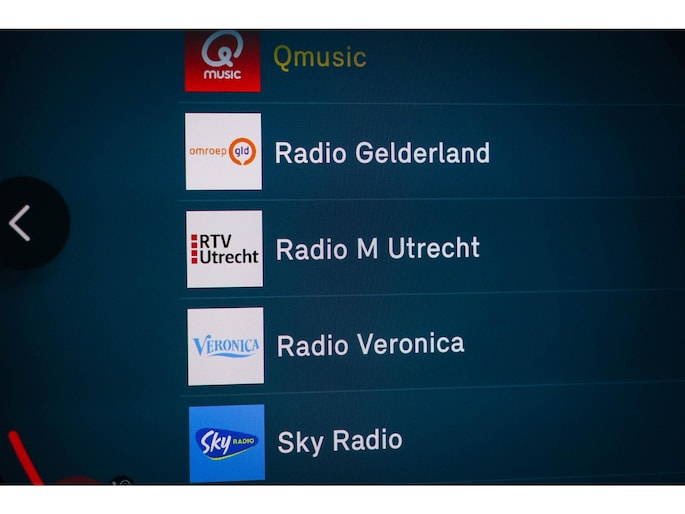Tune in to Radio Veronica

370,345
